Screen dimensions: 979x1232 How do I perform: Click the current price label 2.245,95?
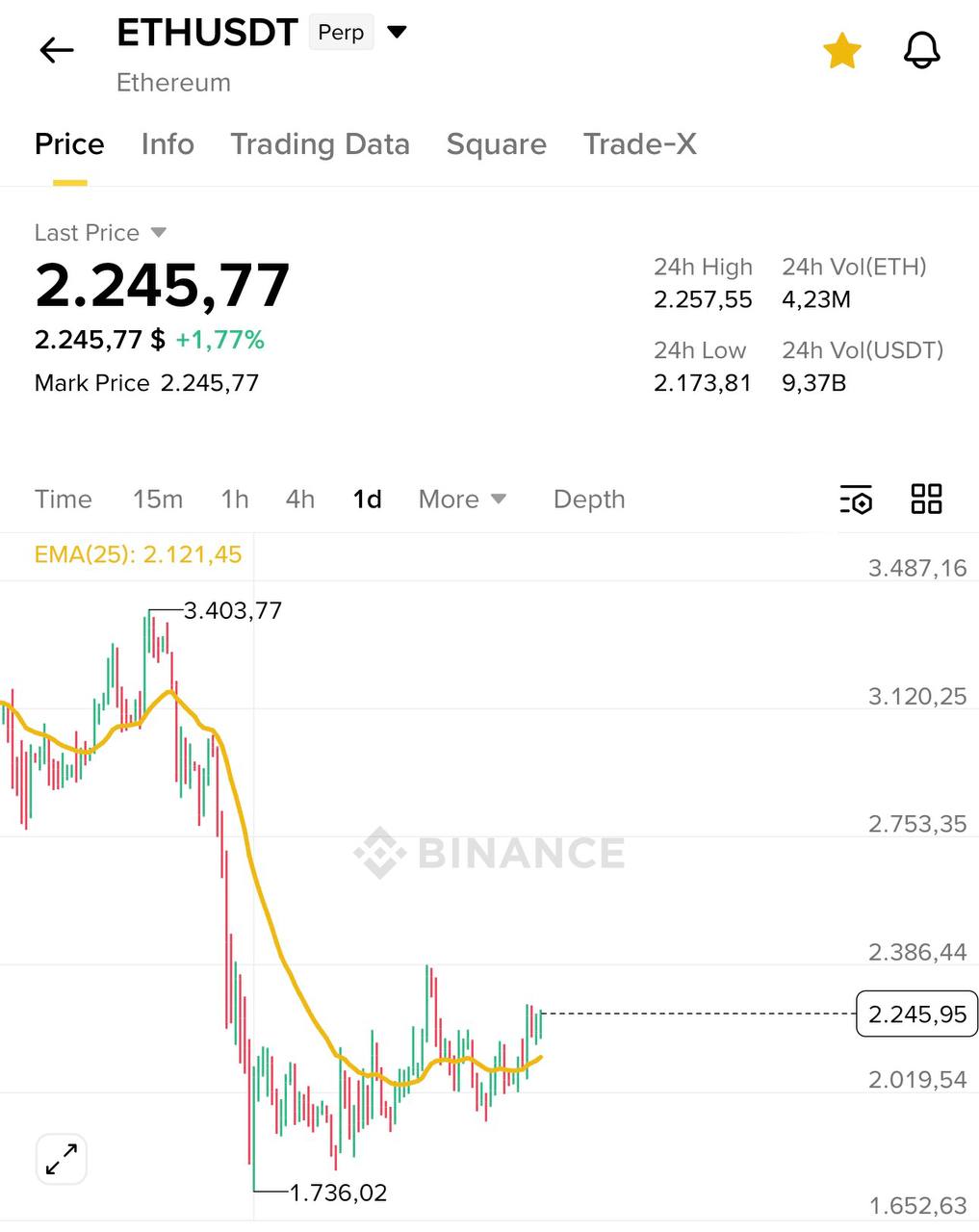915,1014
